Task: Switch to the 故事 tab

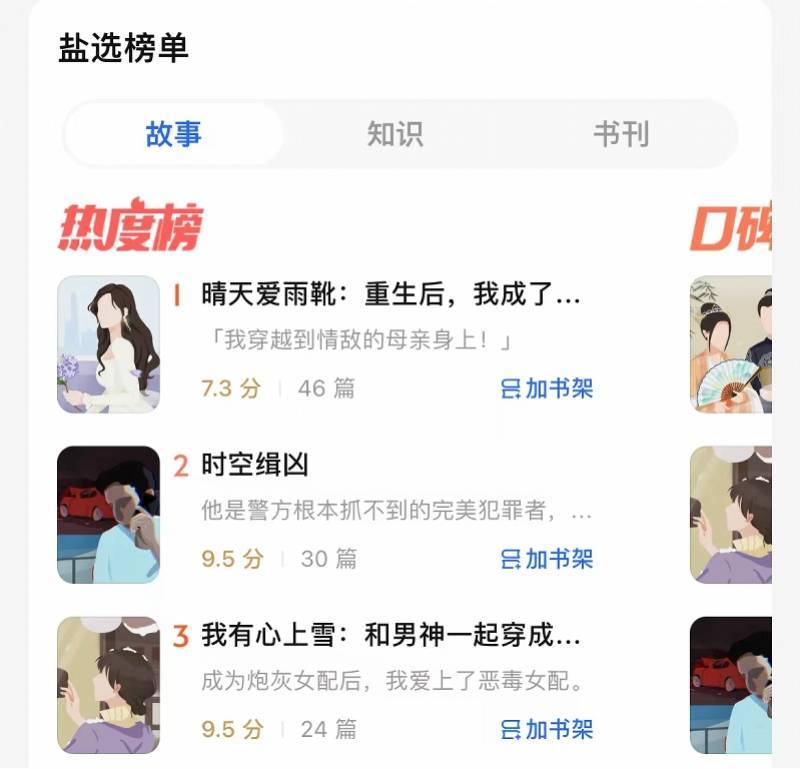Action: point(174,134)
